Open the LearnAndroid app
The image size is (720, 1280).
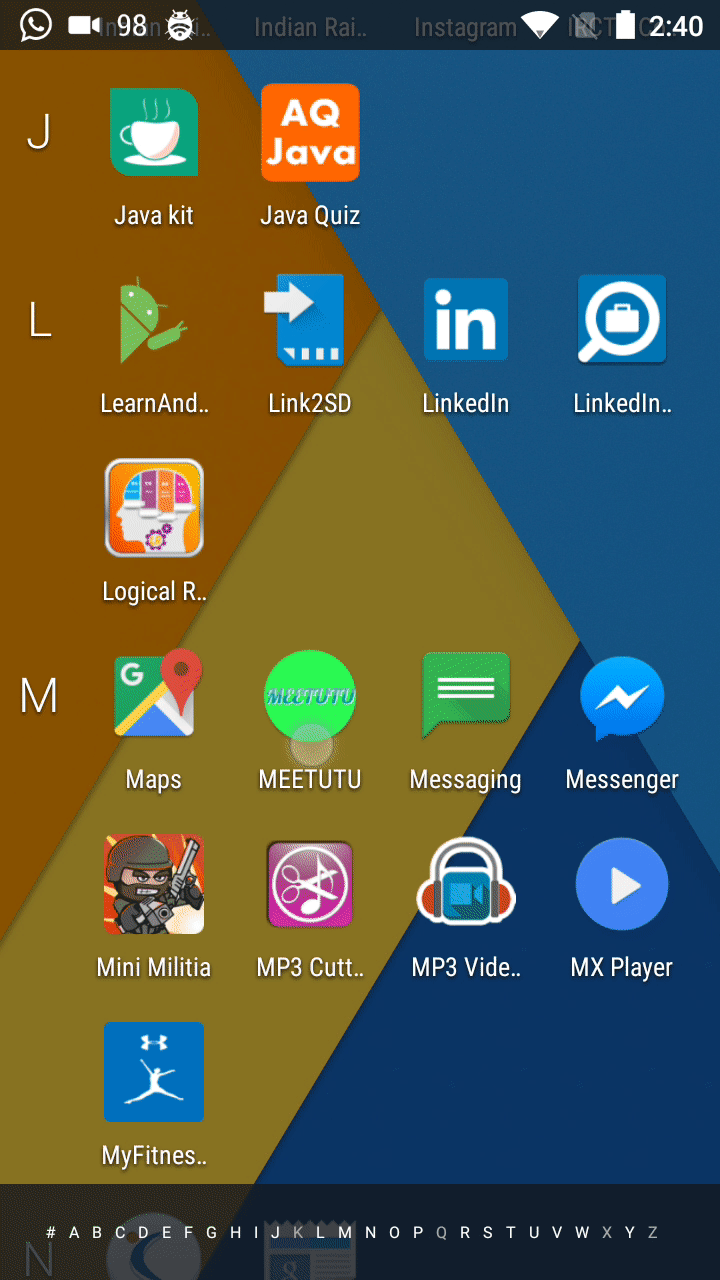pos(153,320)
